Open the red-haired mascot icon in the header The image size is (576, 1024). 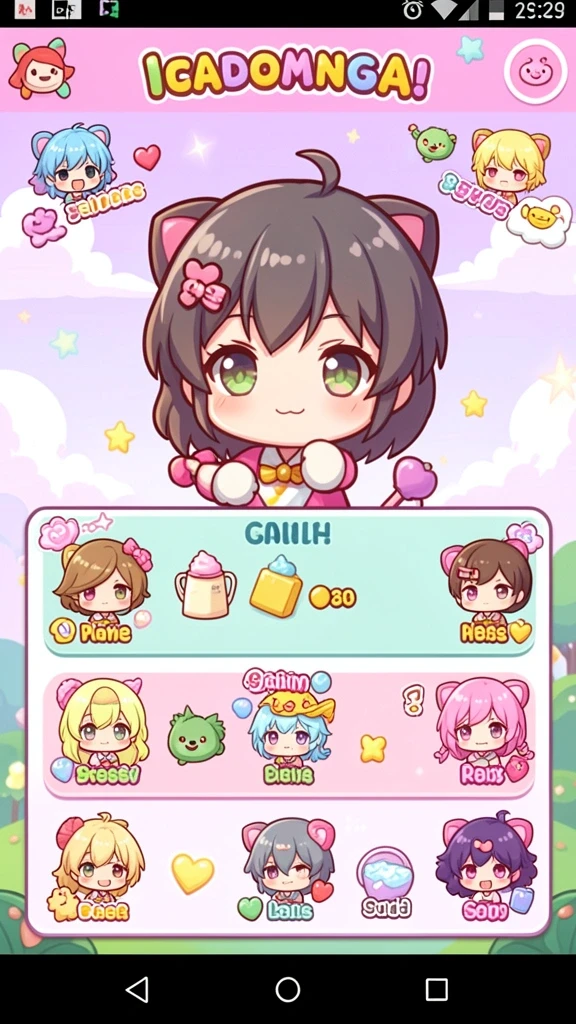coord(40,69)
